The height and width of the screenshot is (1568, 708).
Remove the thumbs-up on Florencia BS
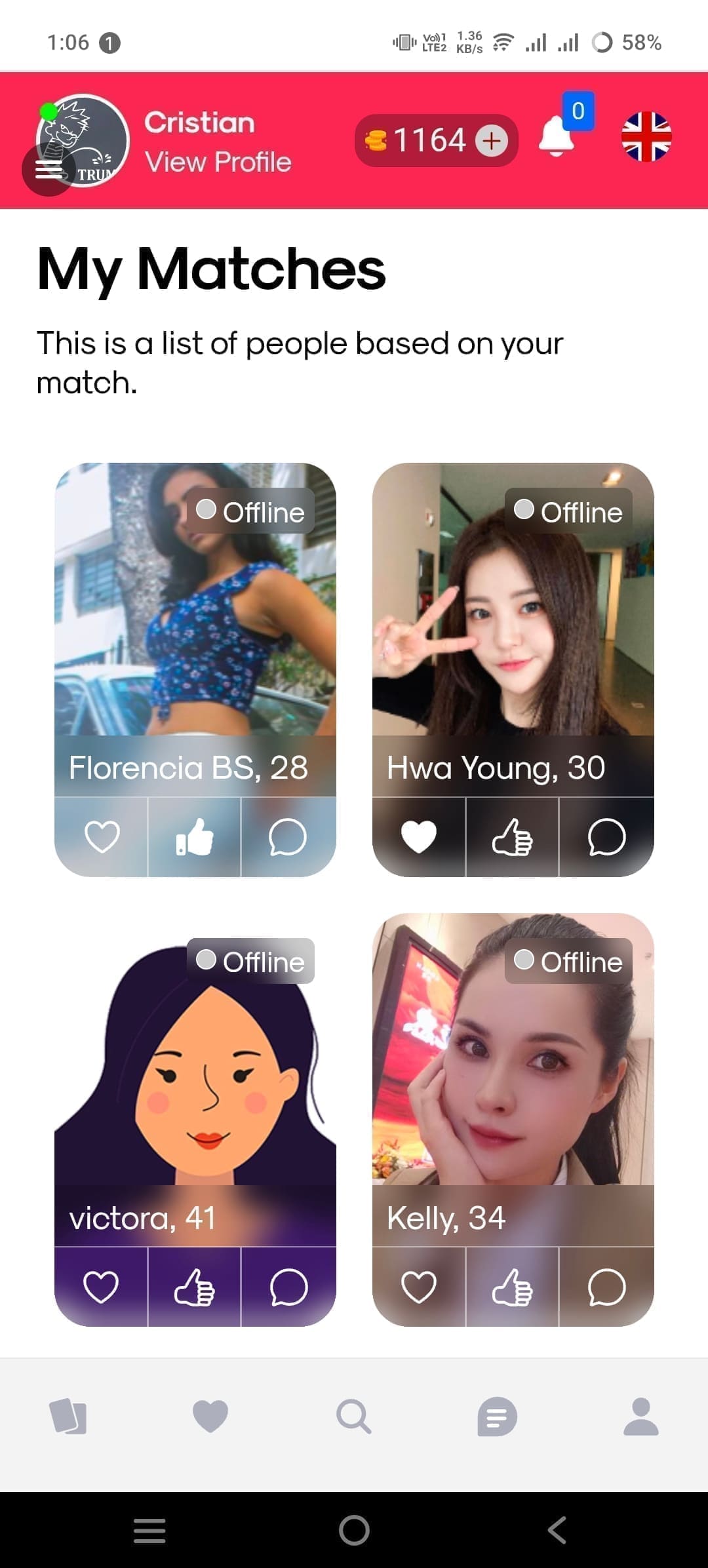(195, 837)
